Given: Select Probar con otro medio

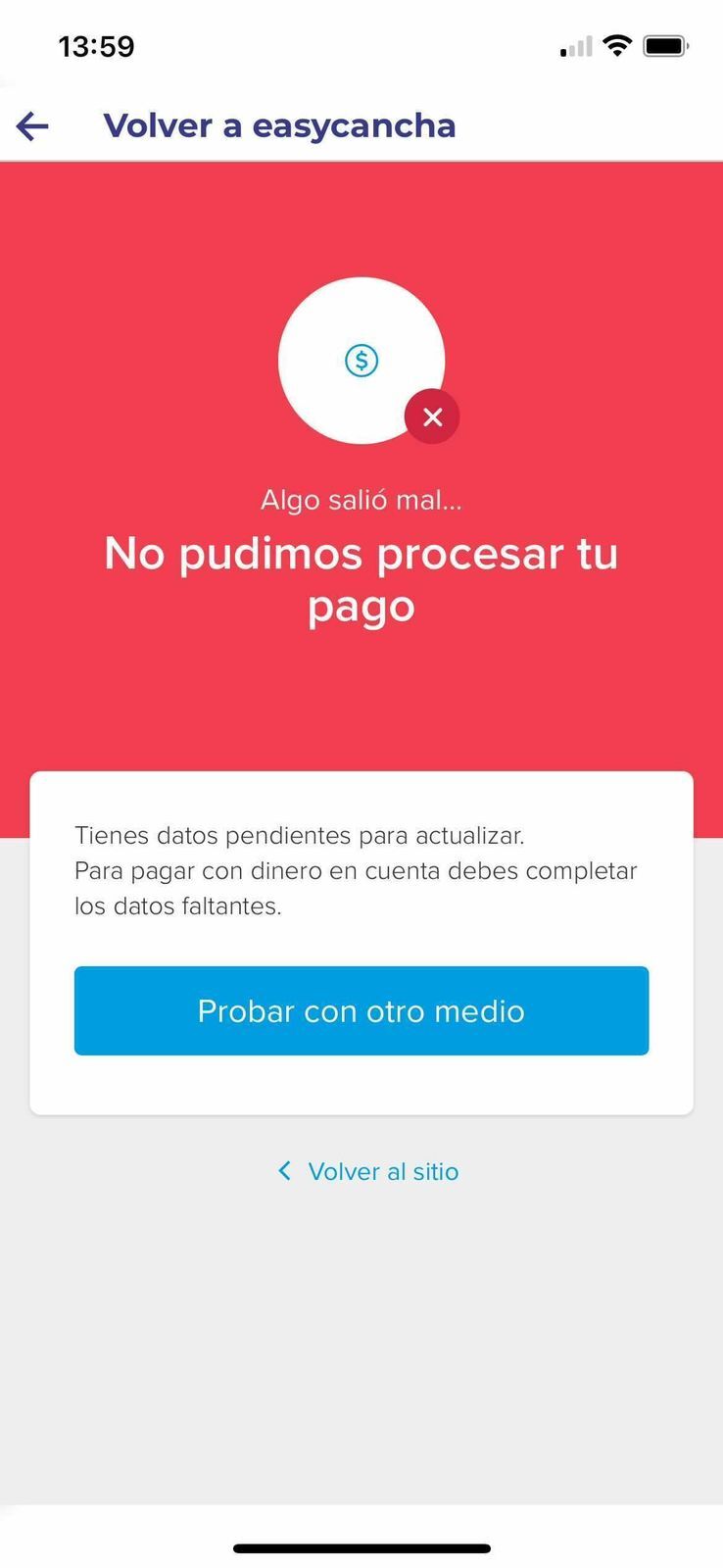Looking at the screenshot, I should pos(361,1010).
